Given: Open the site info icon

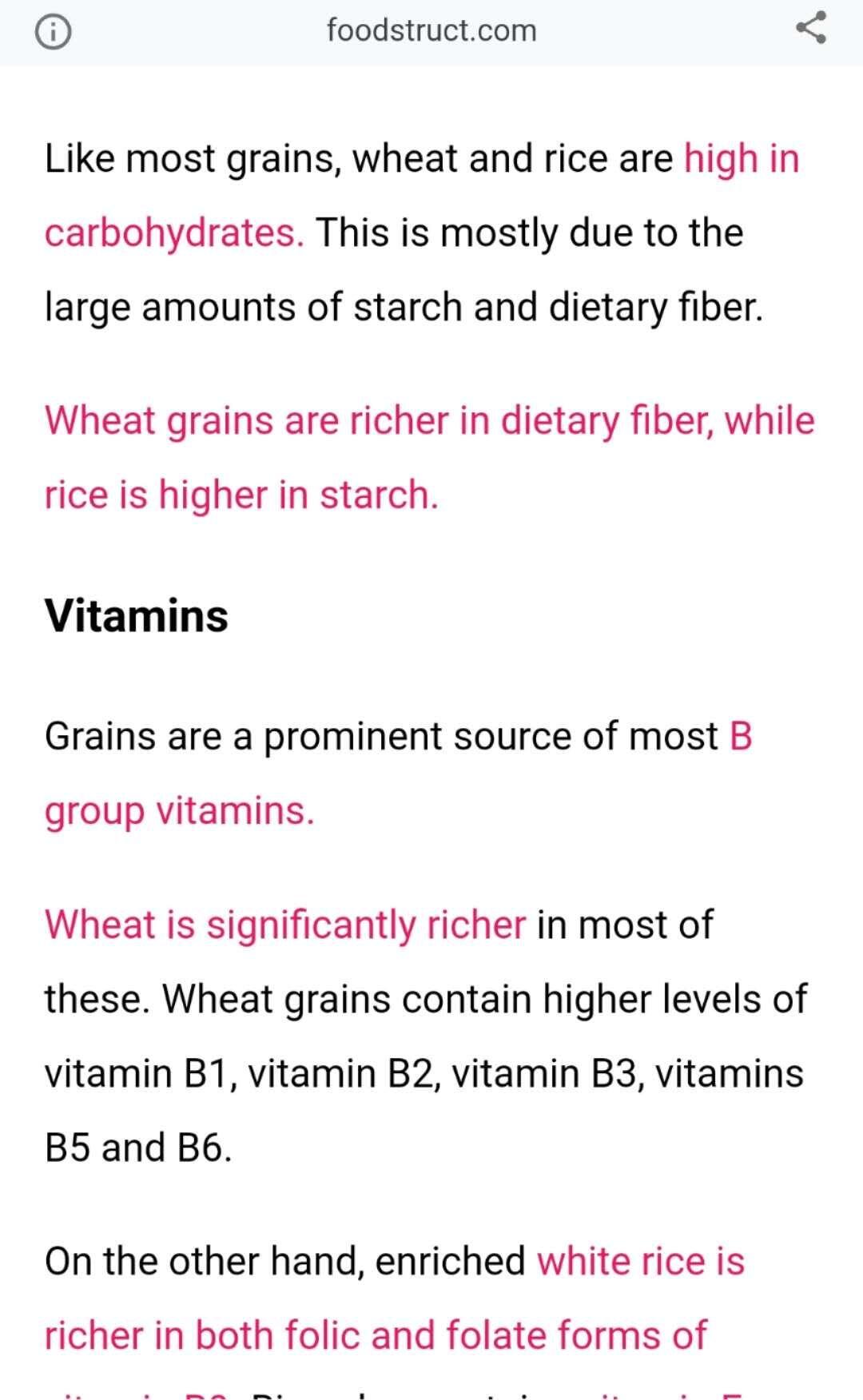Looking at the screenshot, I should (x=53, y=31).
